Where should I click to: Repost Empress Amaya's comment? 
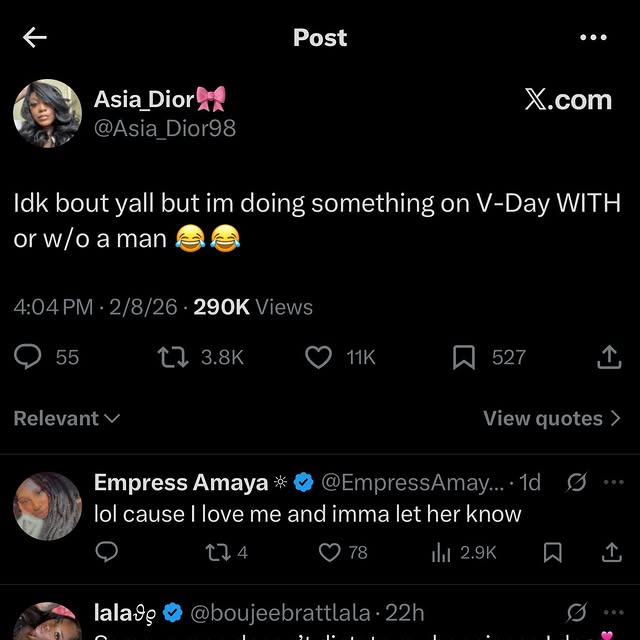(214, 551)
